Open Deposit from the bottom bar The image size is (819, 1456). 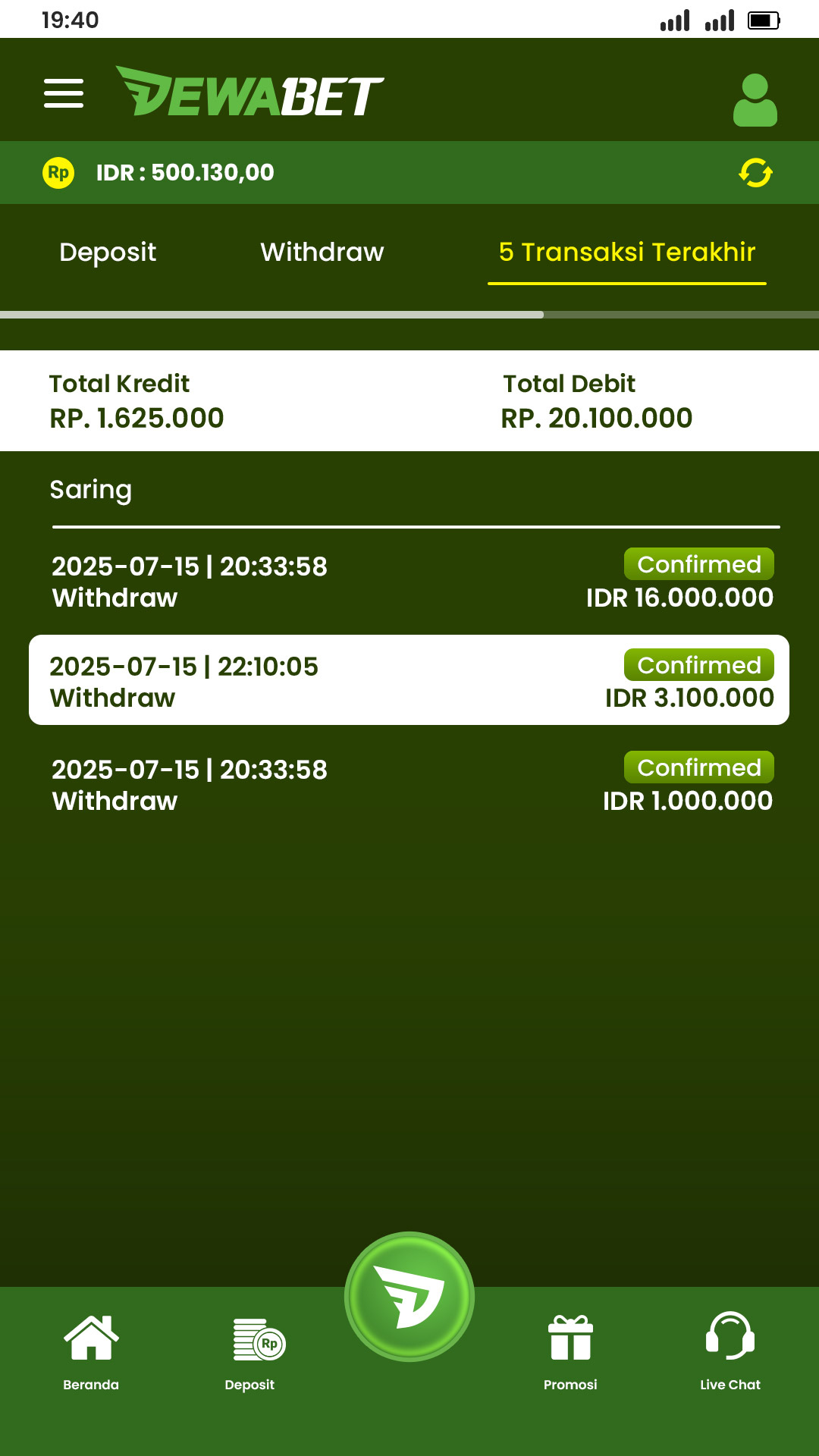point(250,1351)
